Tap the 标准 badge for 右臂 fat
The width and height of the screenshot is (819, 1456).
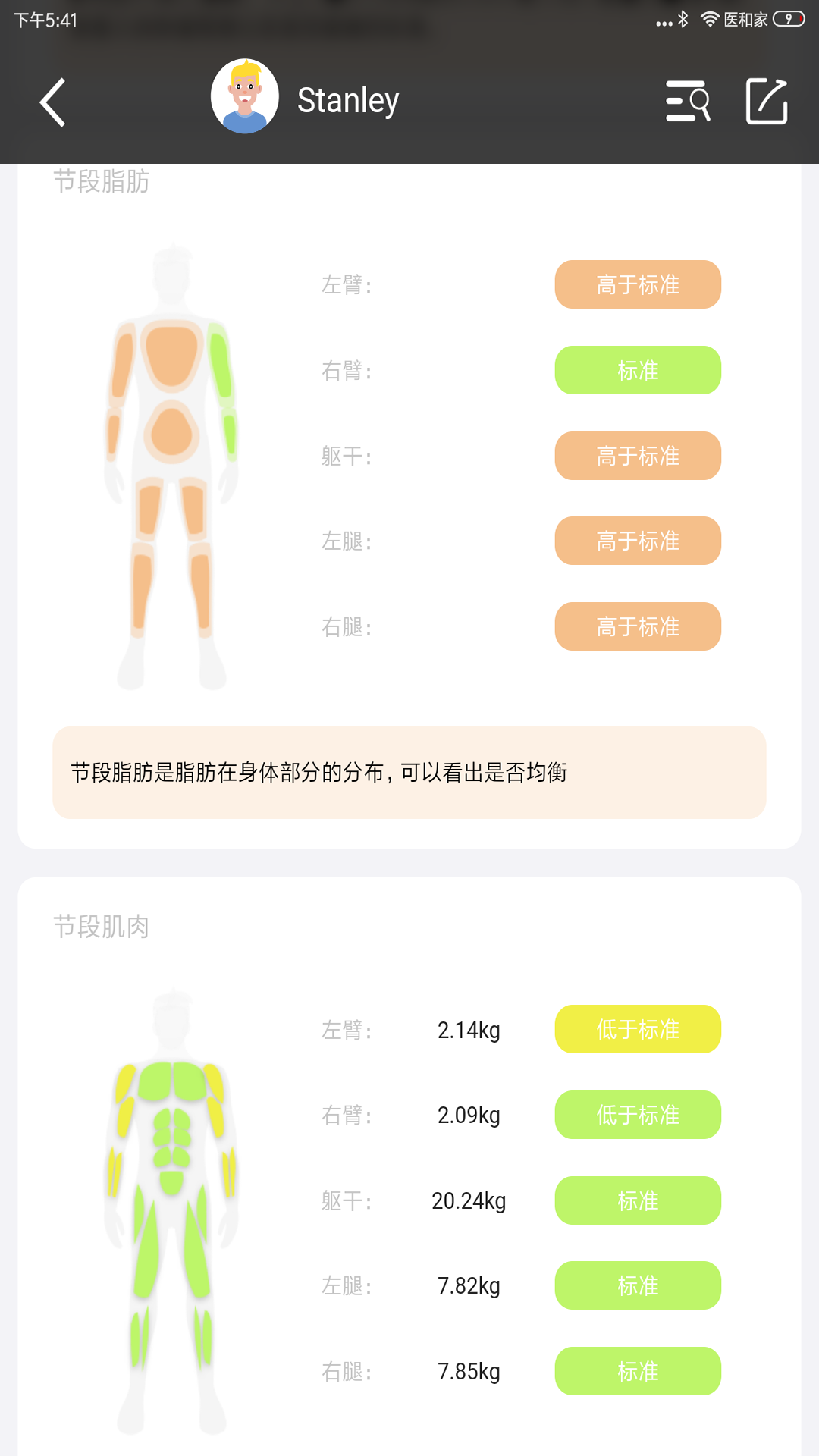tap(638, 370)
